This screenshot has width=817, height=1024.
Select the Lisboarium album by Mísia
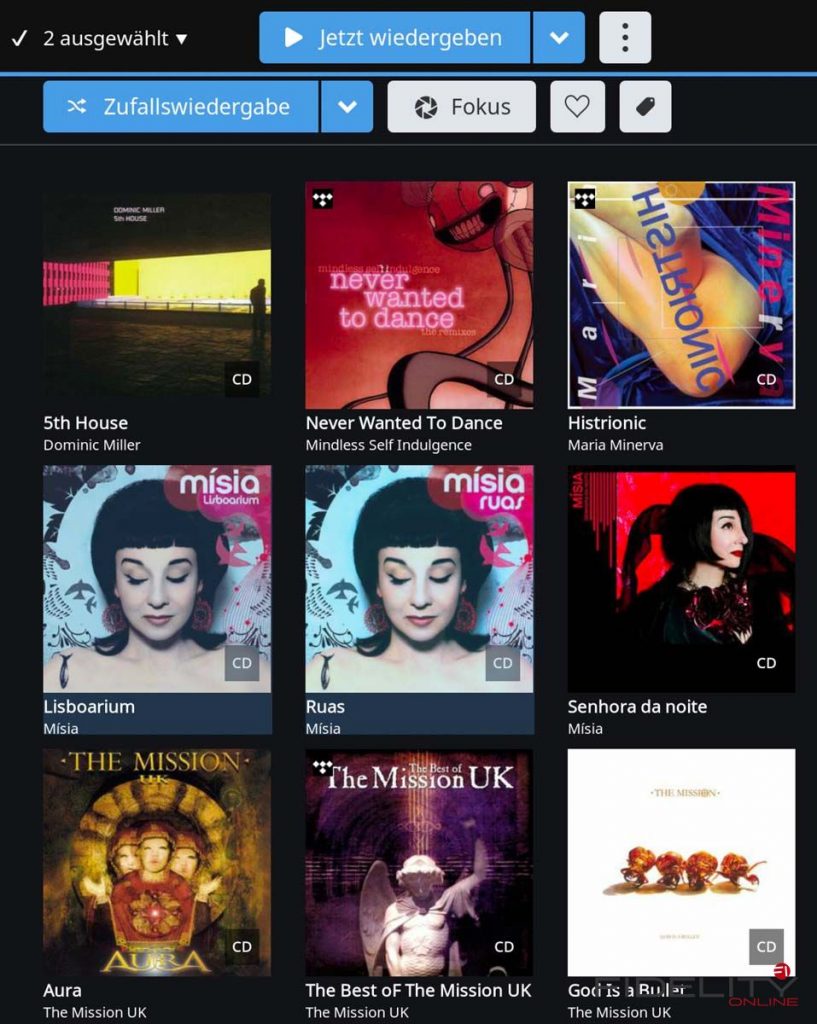pyautogui.click(x=157, y=578)
